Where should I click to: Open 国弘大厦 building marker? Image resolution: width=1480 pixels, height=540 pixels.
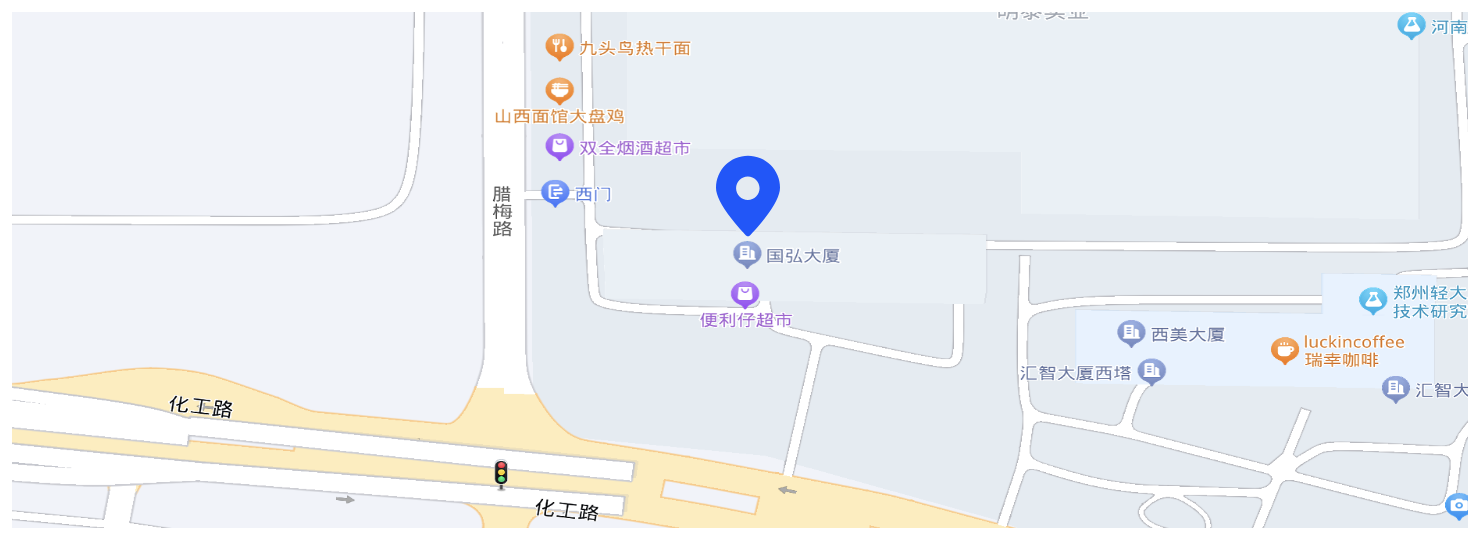pos(747,254)
